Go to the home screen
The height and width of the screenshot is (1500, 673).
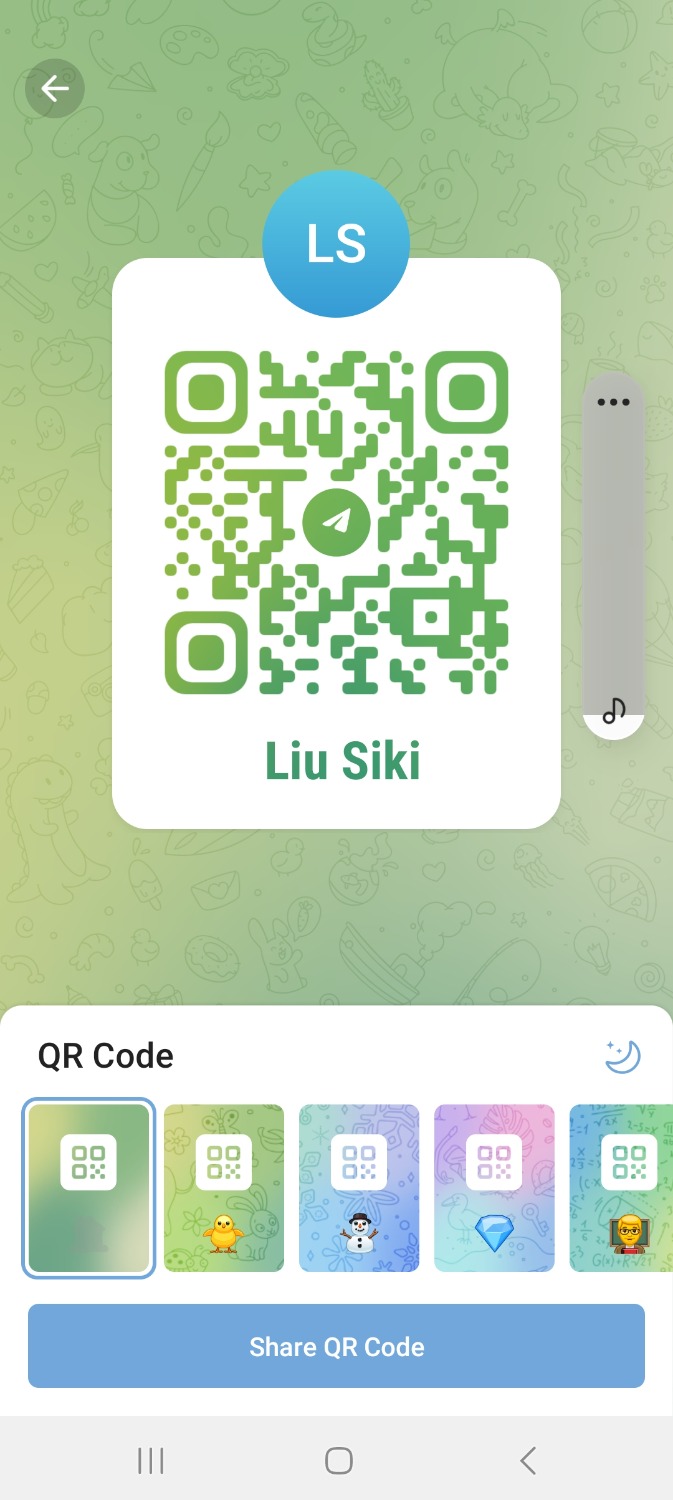click(338, 1461)
